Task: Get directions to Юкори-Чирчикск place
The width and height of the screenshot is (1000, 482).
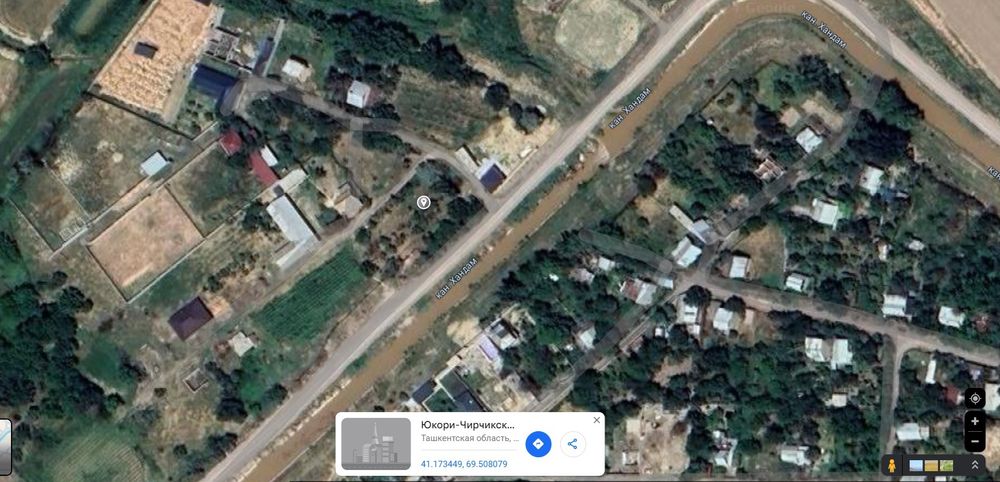Action: pos(538,443)
